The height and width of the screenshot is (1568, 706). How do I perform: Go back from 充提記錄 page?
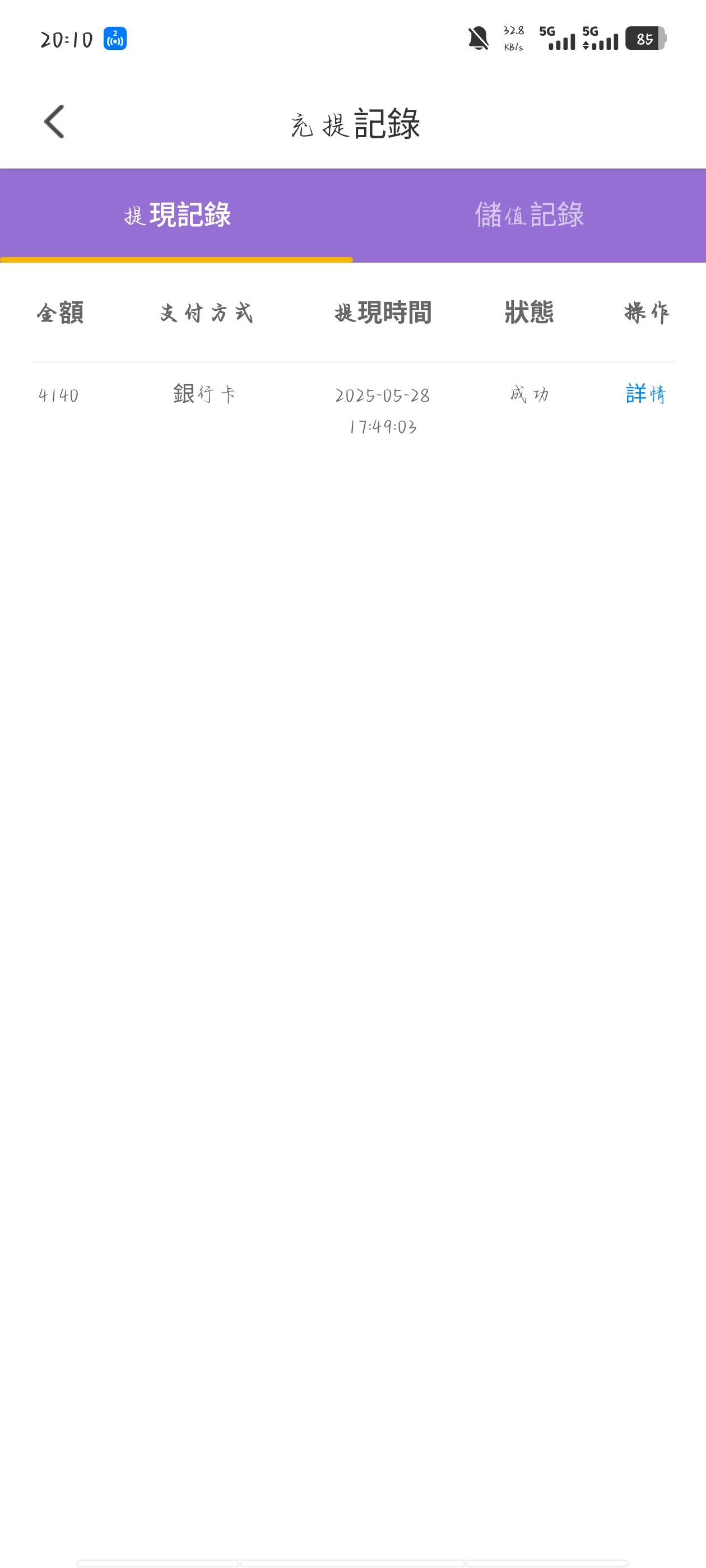pos(54,122)
